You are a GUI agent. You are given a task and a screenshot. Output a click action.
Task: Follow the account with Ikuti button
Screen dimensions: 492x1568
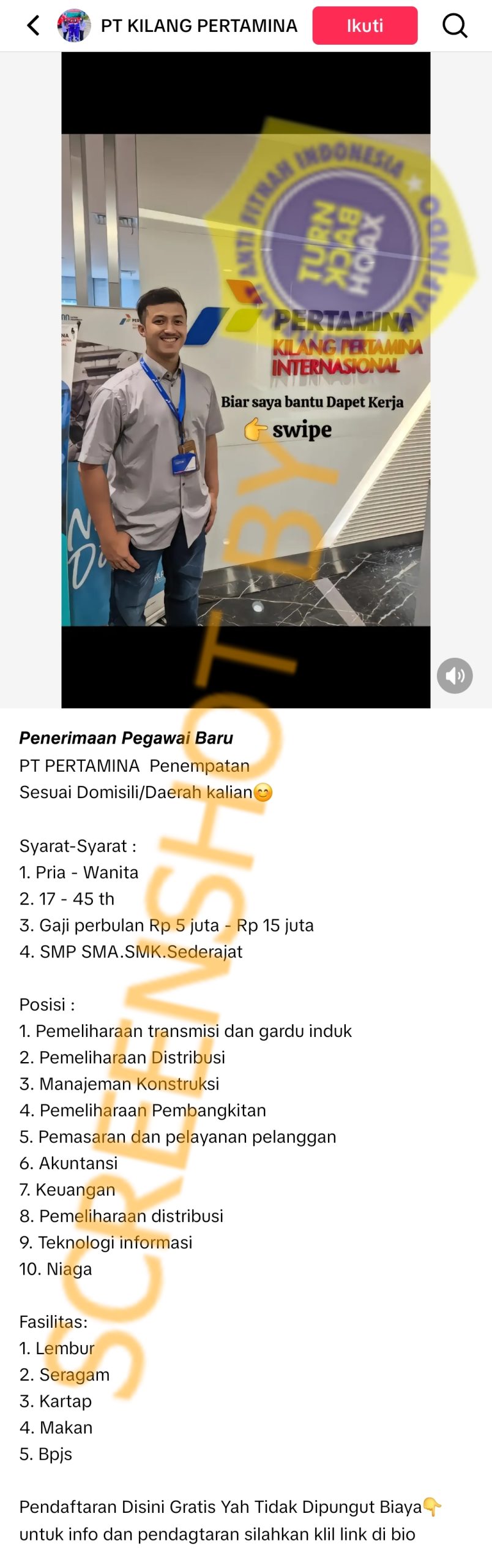click(365, 26)
